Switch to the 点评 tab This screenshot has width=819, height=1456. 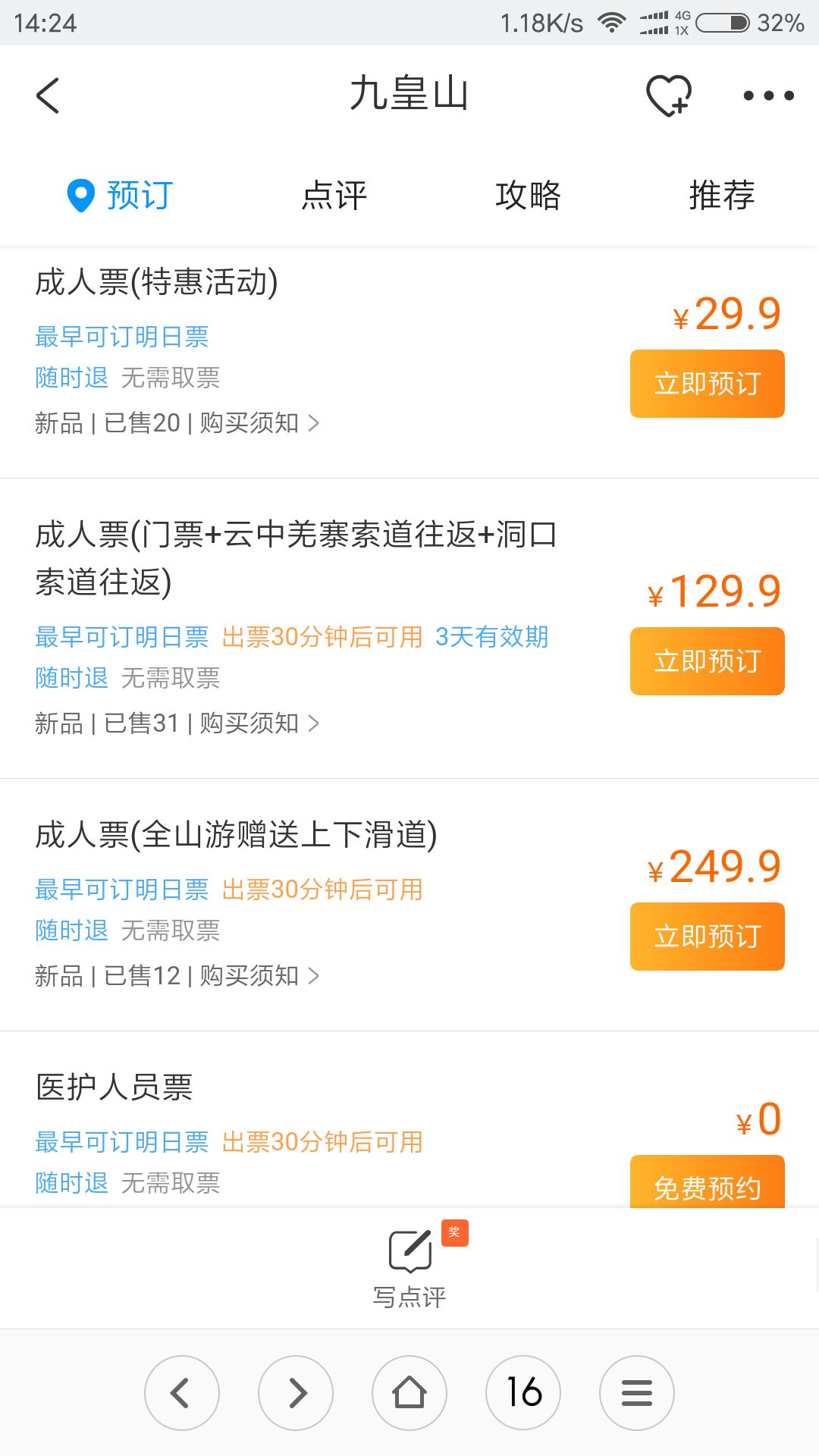pyautogui.click(x=334, y=196)
